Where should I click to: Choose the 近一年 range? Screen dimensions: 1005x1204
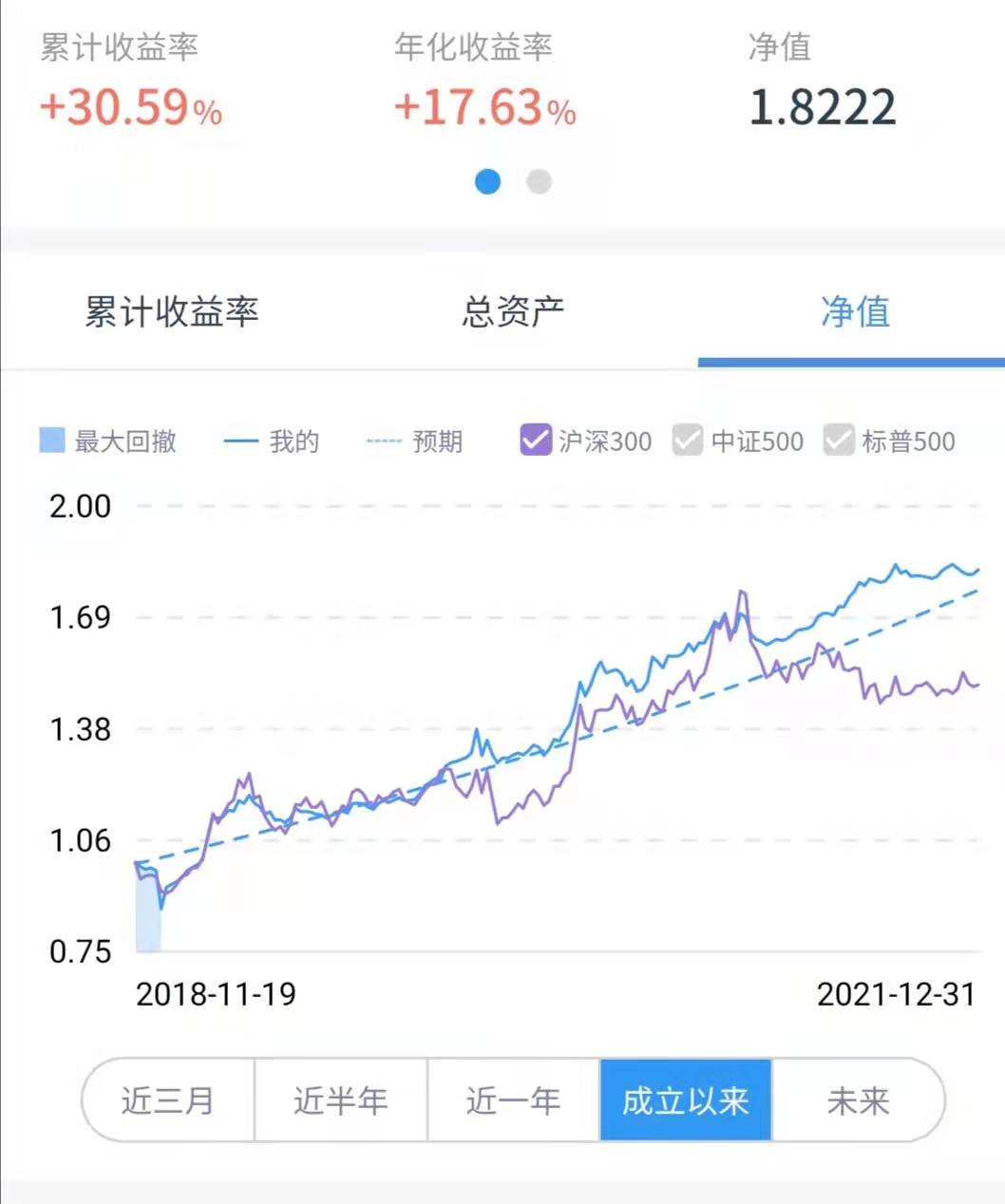tap(513, 1101)
